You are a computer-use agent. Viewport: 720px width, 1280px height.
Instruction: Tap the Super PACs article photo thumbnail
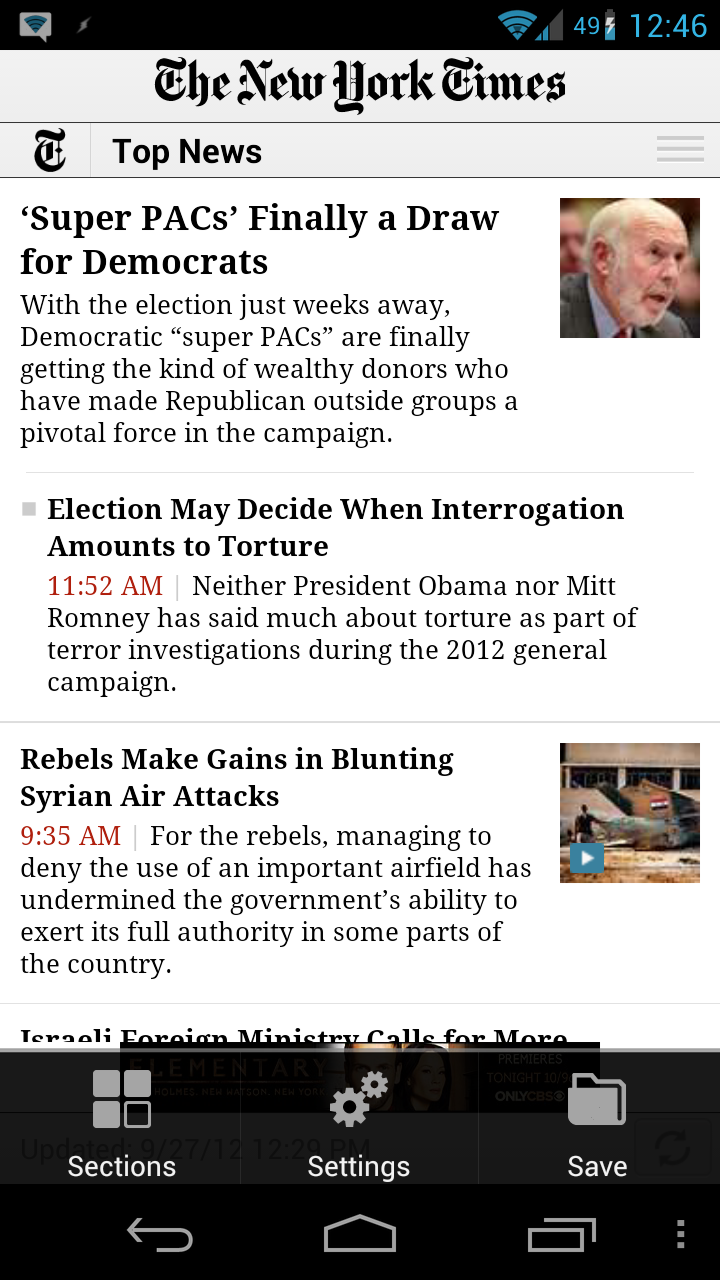630,267
